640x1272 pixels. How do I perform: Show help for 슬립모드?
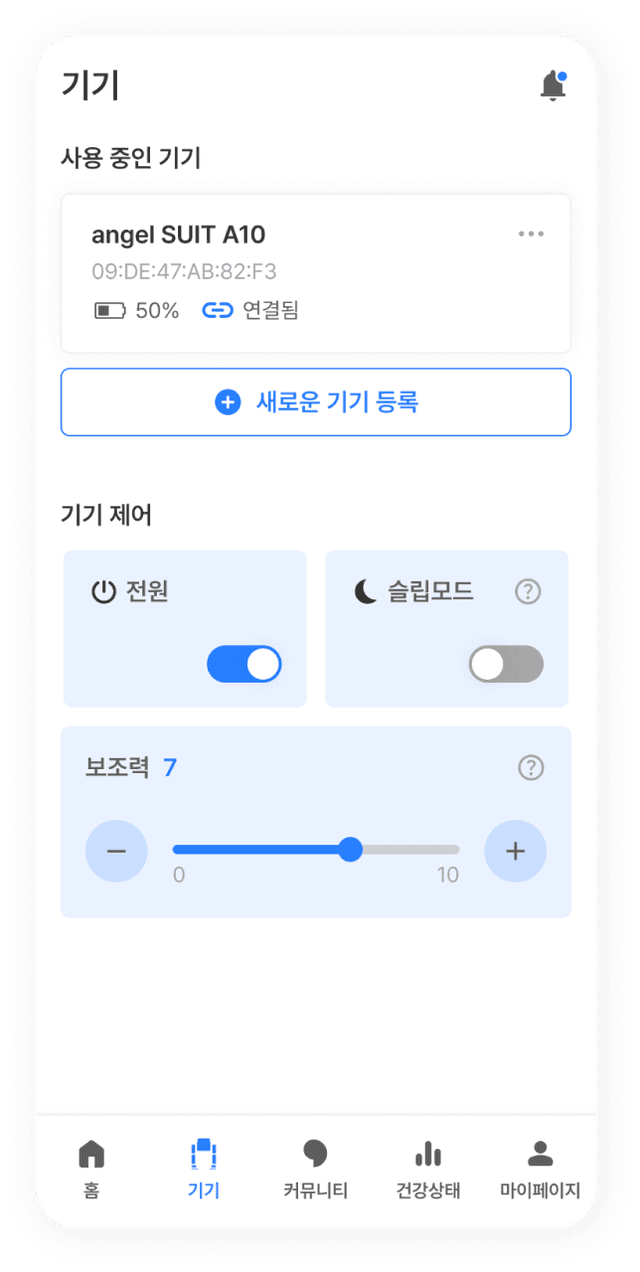pyautogui.click(x=527, y=592)
